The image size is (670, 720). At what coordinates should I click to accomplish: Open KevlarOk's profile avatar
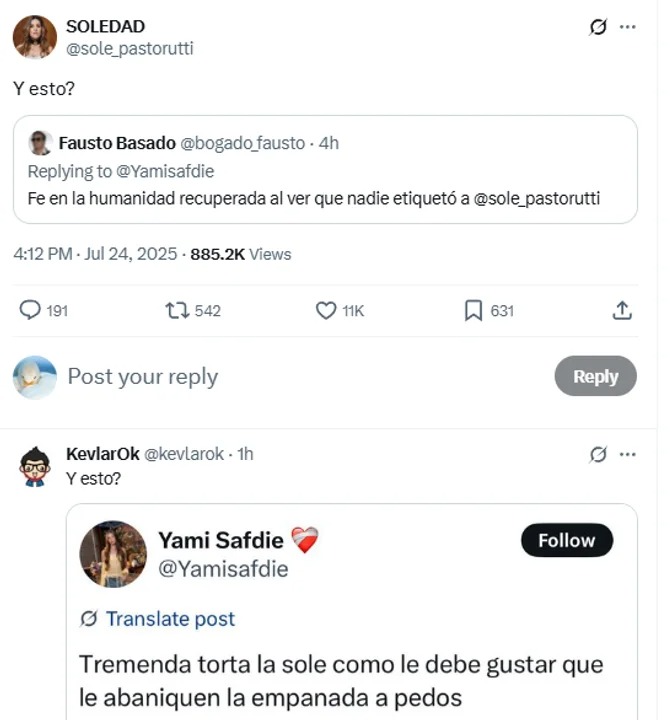[x=35, y=466]
